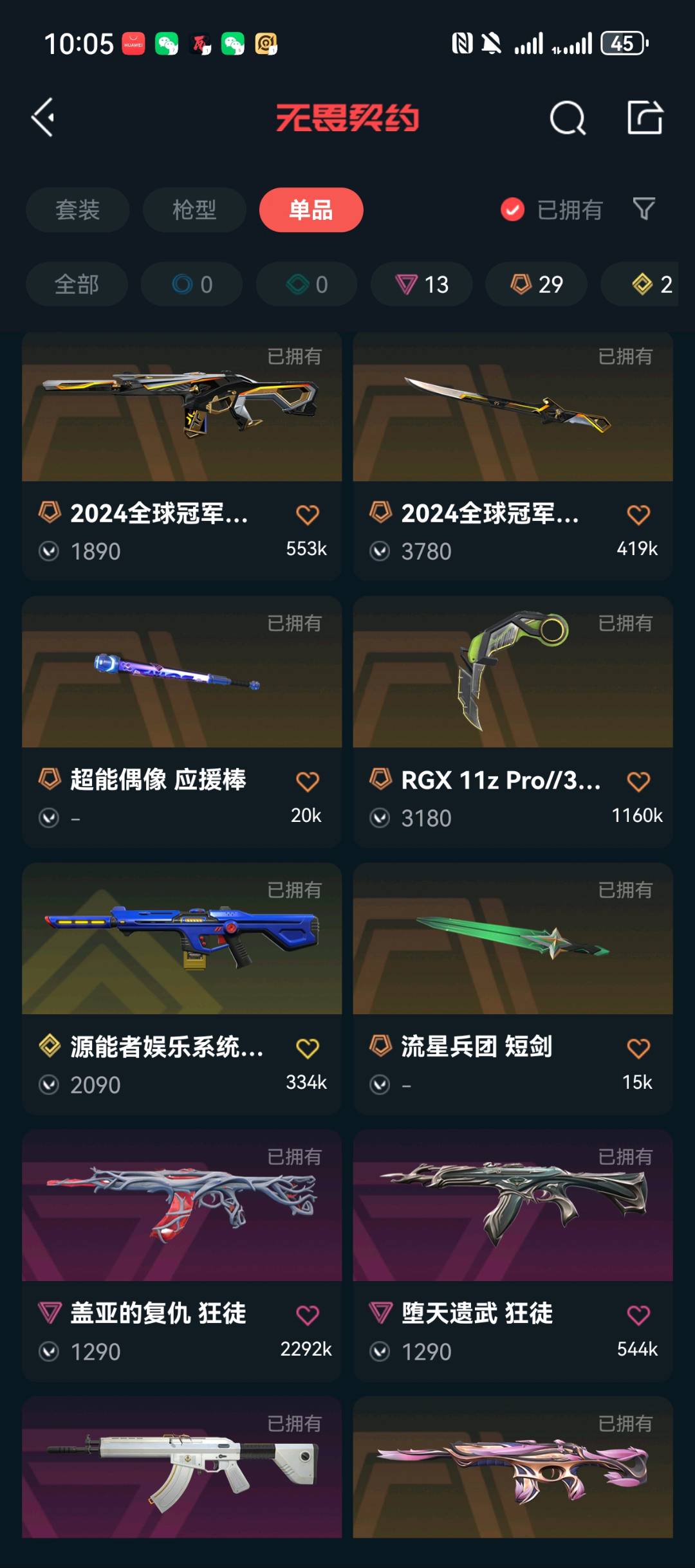The image size is (695, 1568).
Task: Filter by the rarity chip showing 13
Action: click(x=422, y=284)
